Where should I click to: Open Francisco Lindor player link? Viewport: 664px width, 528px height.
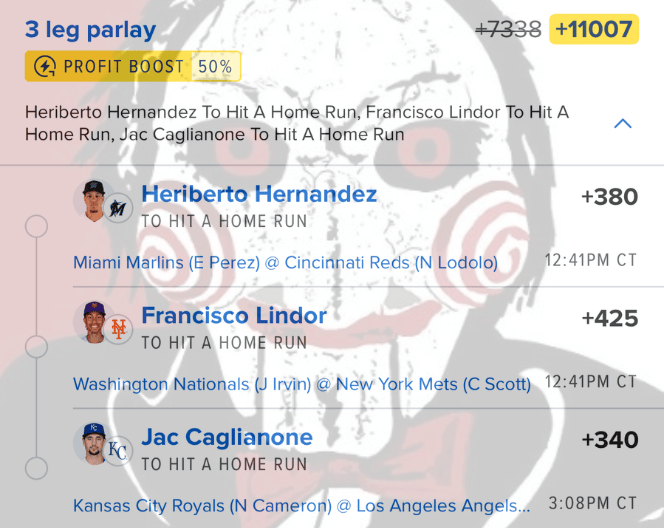[x=234, y=316]
